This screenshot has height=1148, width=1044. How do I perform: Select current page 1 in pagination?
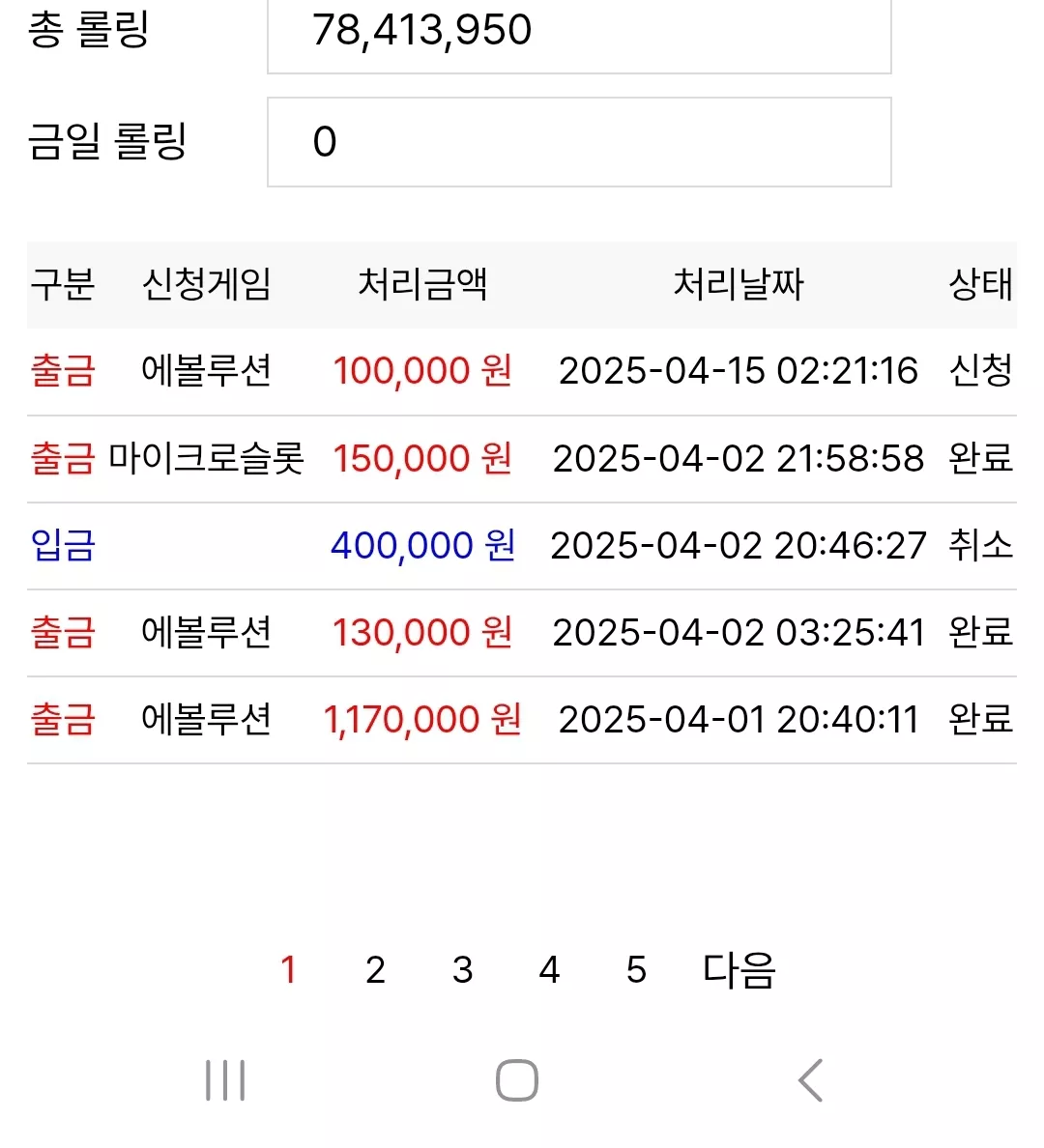tap(289, 970)
